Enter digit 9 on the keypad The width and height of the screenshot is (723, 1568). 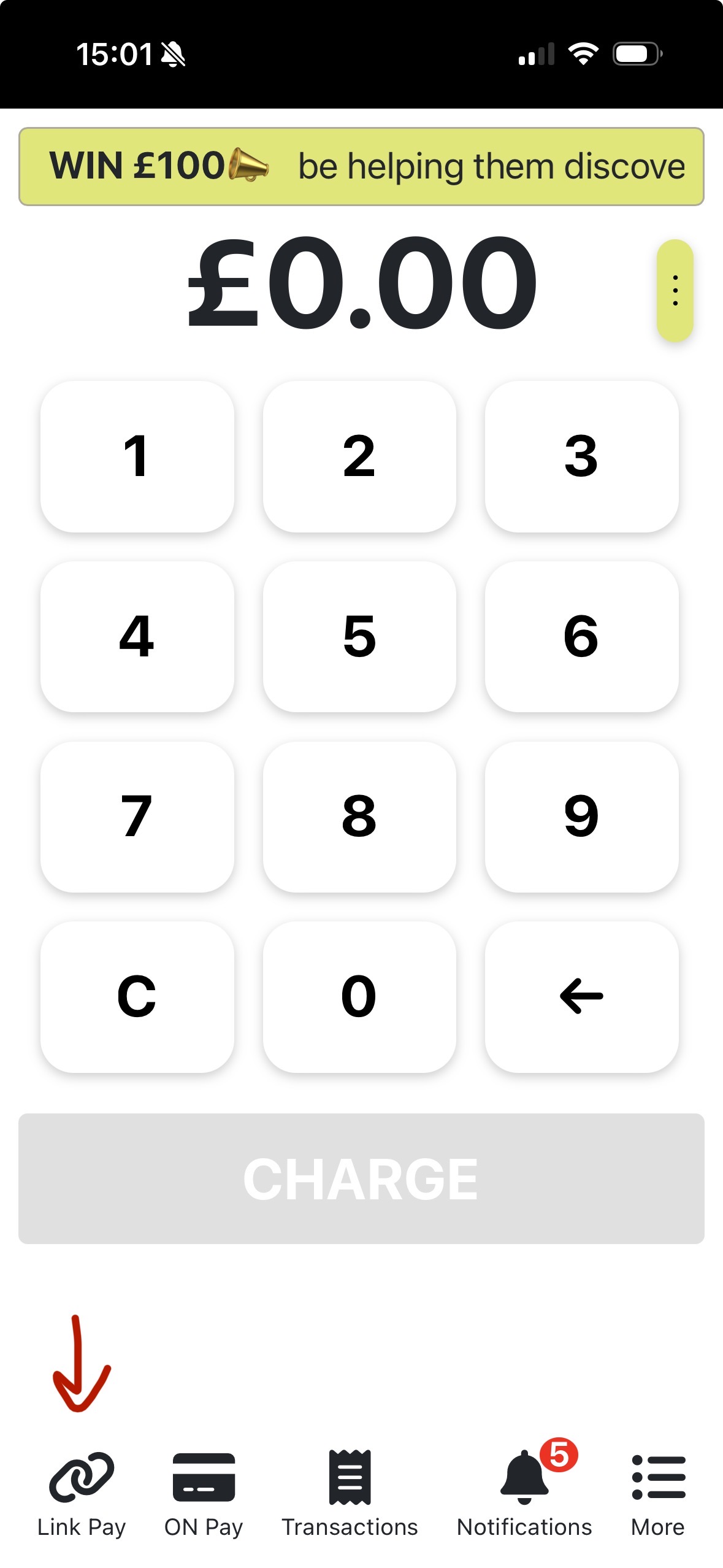(x=581, y=817)
